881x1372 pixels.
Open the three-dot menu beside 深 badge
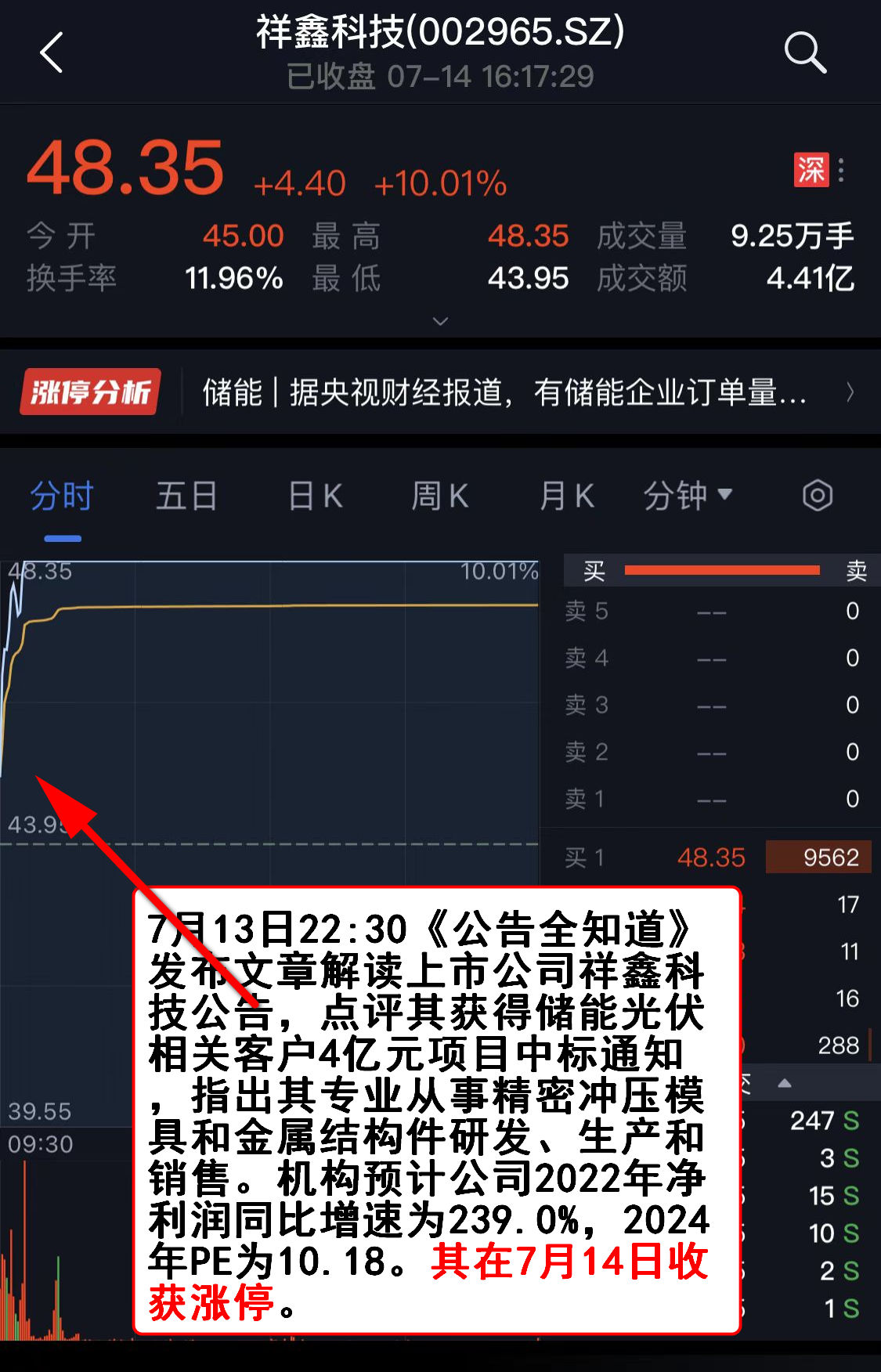point(841,170)
